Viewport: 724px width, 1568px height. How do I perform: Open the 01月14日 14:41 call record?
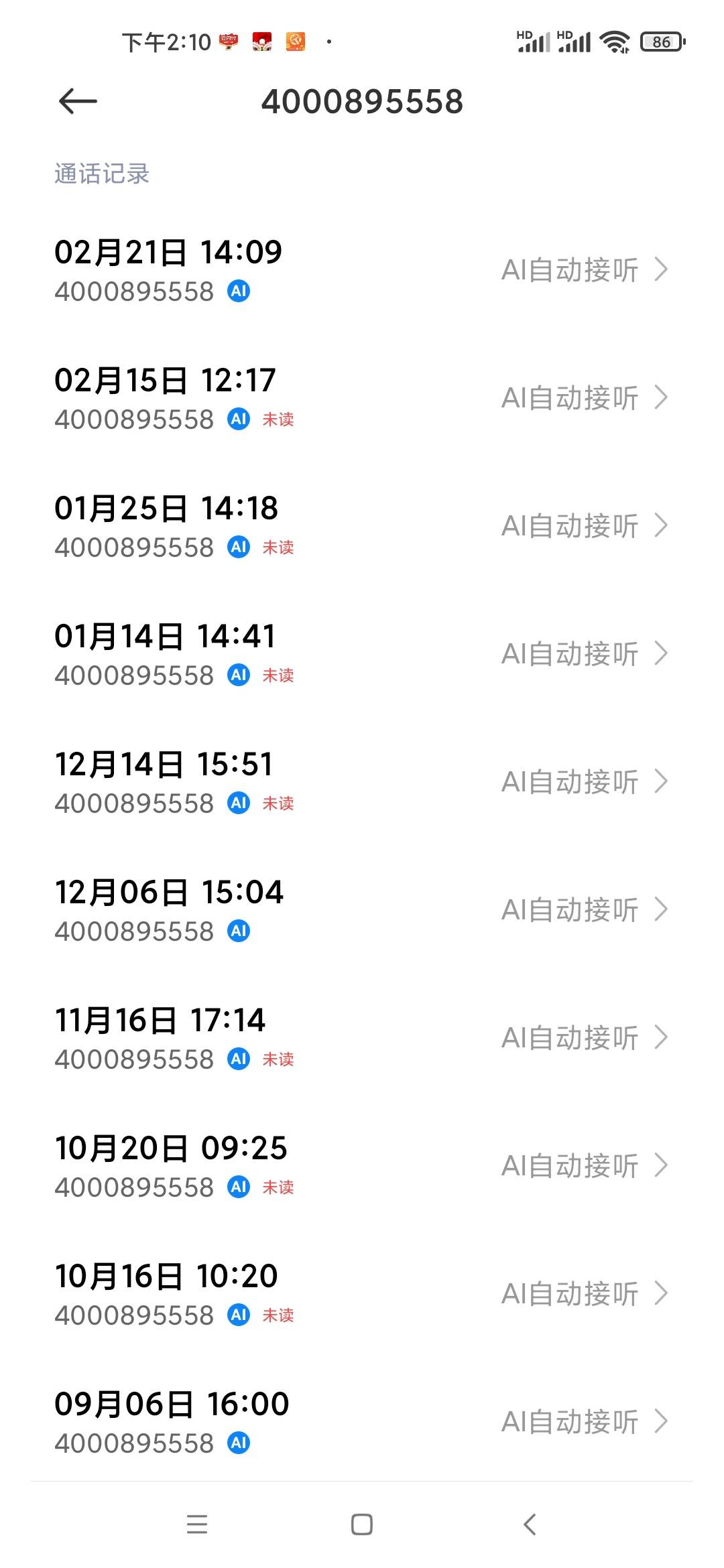coord(362,654)
